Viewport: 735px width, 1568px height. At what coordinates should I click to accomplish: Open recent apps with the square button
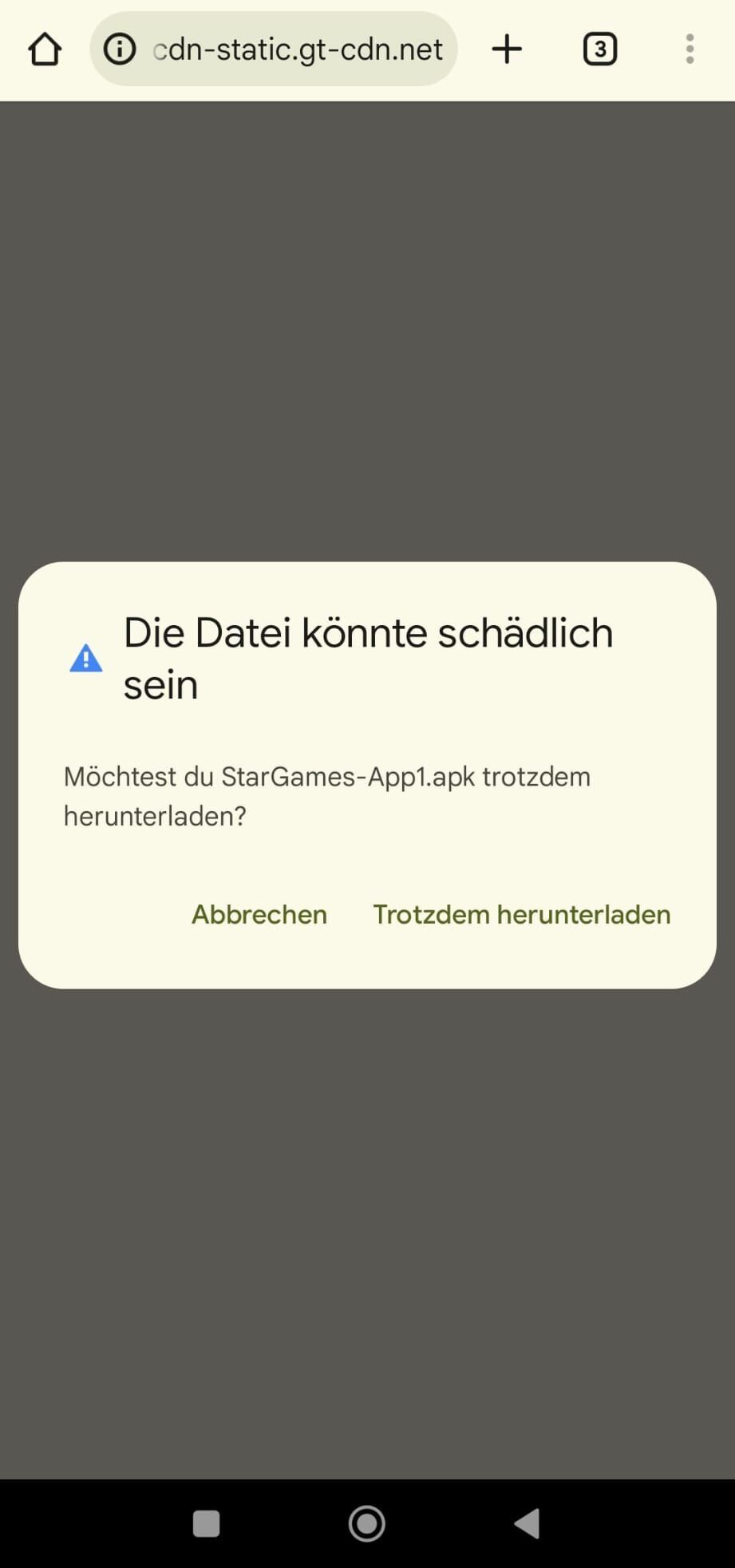[x=207, y=1523]
